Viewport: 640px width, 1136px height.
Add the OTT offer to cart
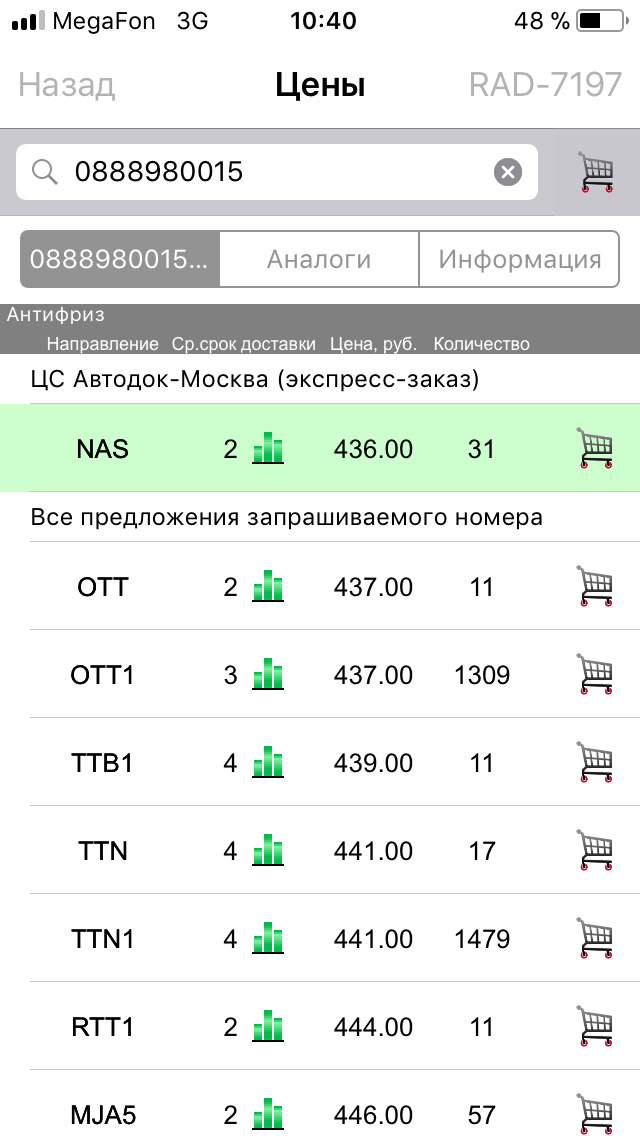tap(595, 587)
